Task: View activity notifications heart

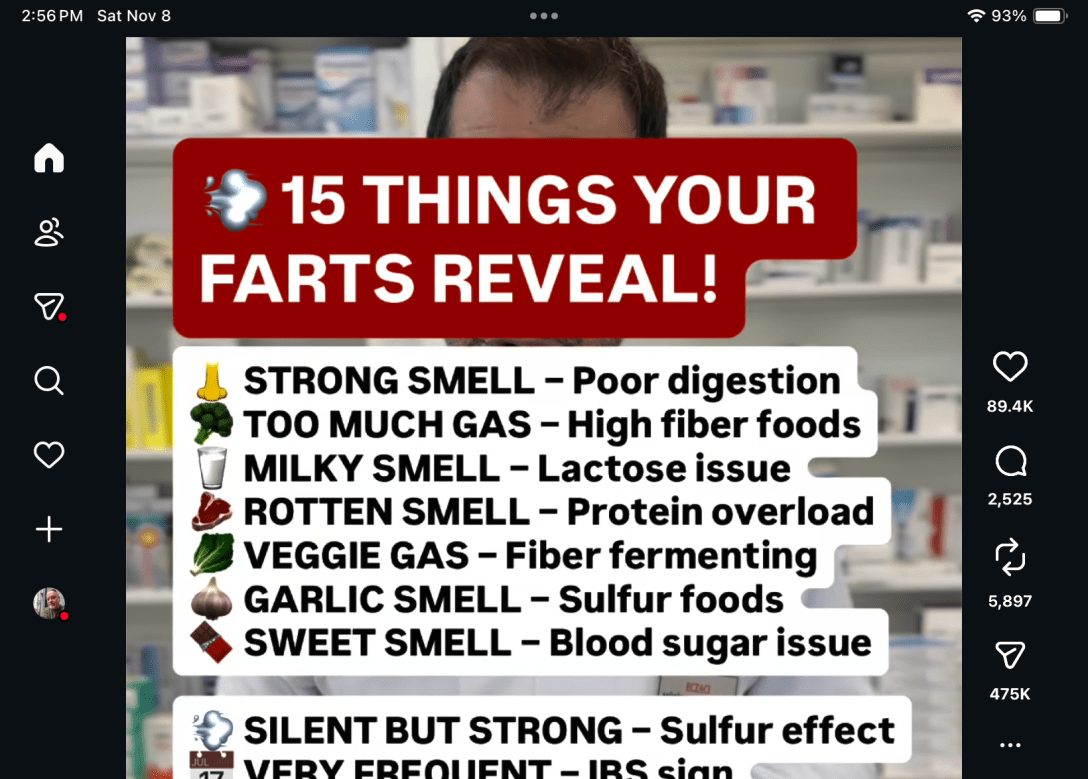Action: coord(49,455)
